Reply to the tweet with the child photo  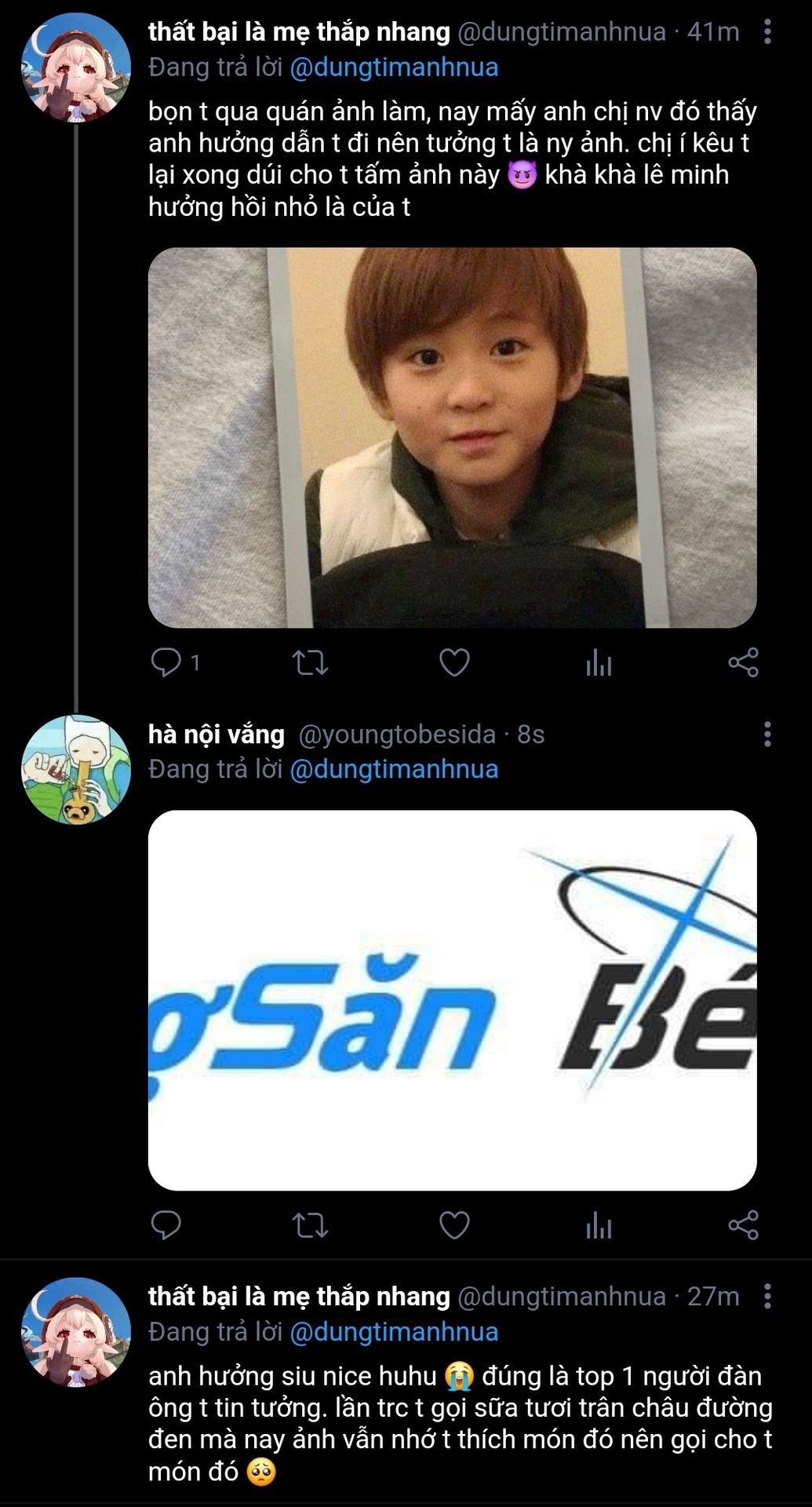tap(166, 662)
